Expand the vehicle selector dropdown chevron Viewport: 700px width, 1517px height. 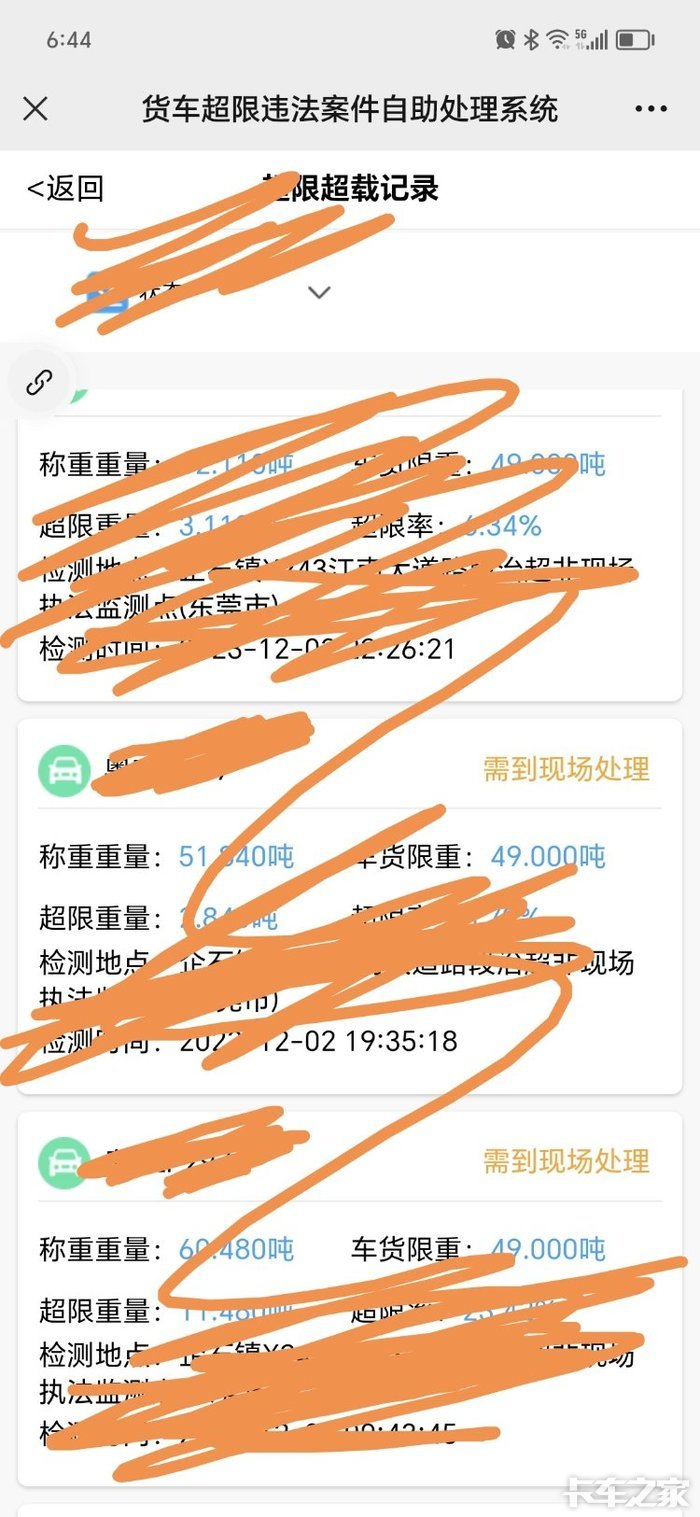point(319,292)
